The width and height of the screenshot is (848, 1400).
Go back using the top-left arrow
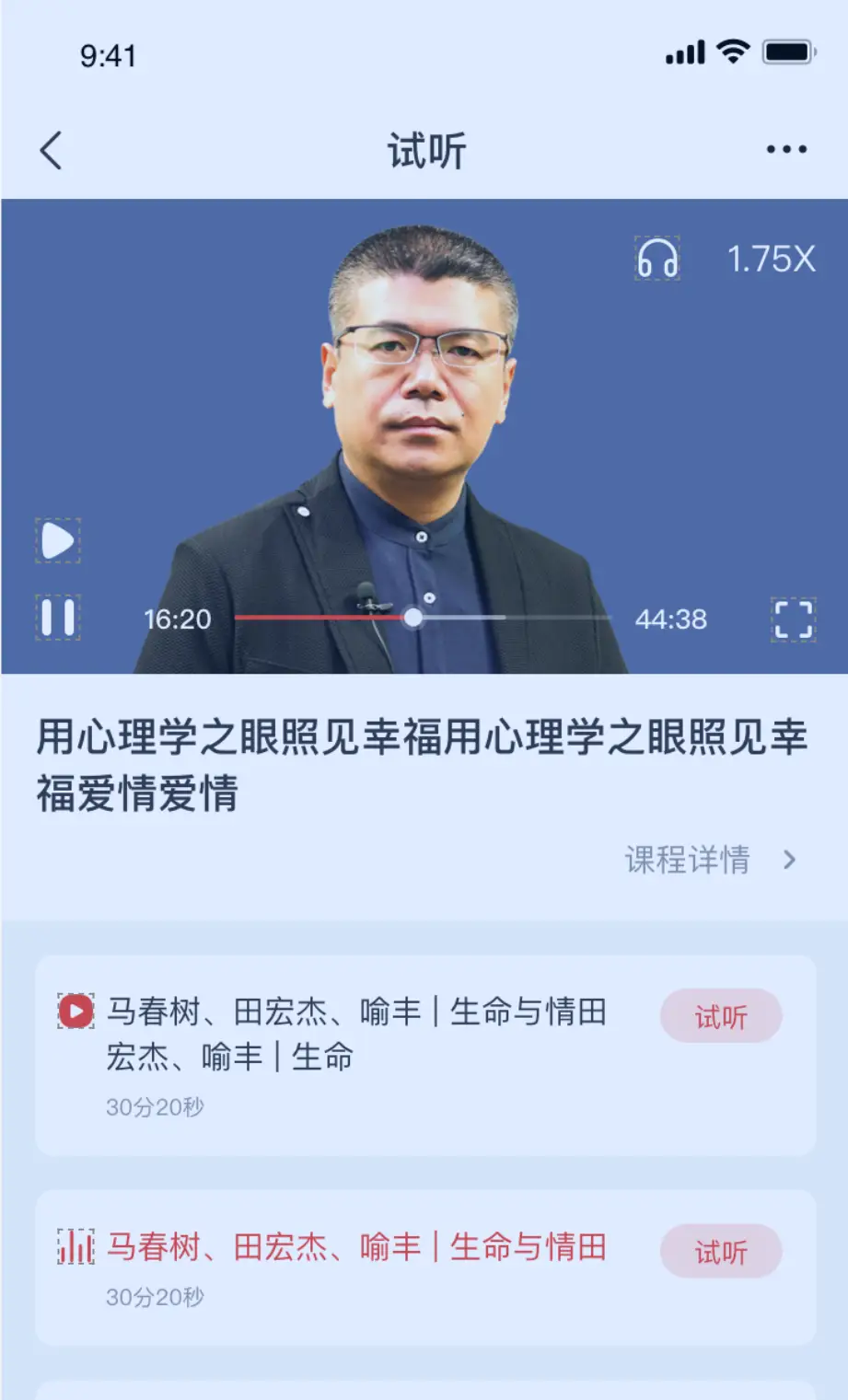(52, 150)
